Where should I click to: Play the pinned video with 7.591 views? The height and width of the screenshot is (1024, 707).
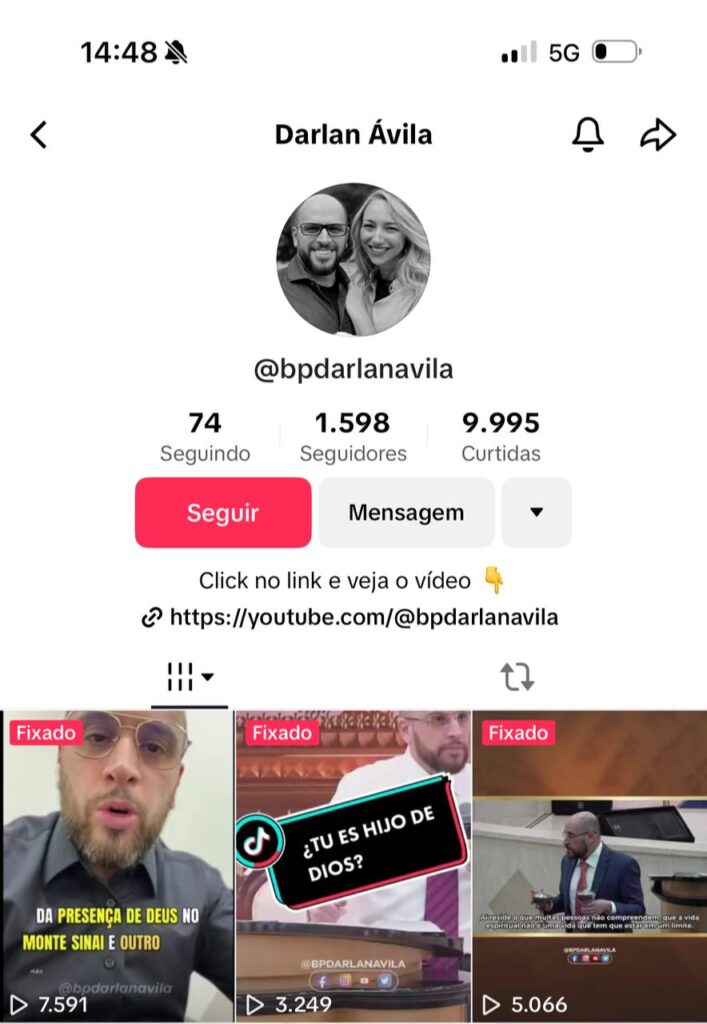click(x=117, y=865)
